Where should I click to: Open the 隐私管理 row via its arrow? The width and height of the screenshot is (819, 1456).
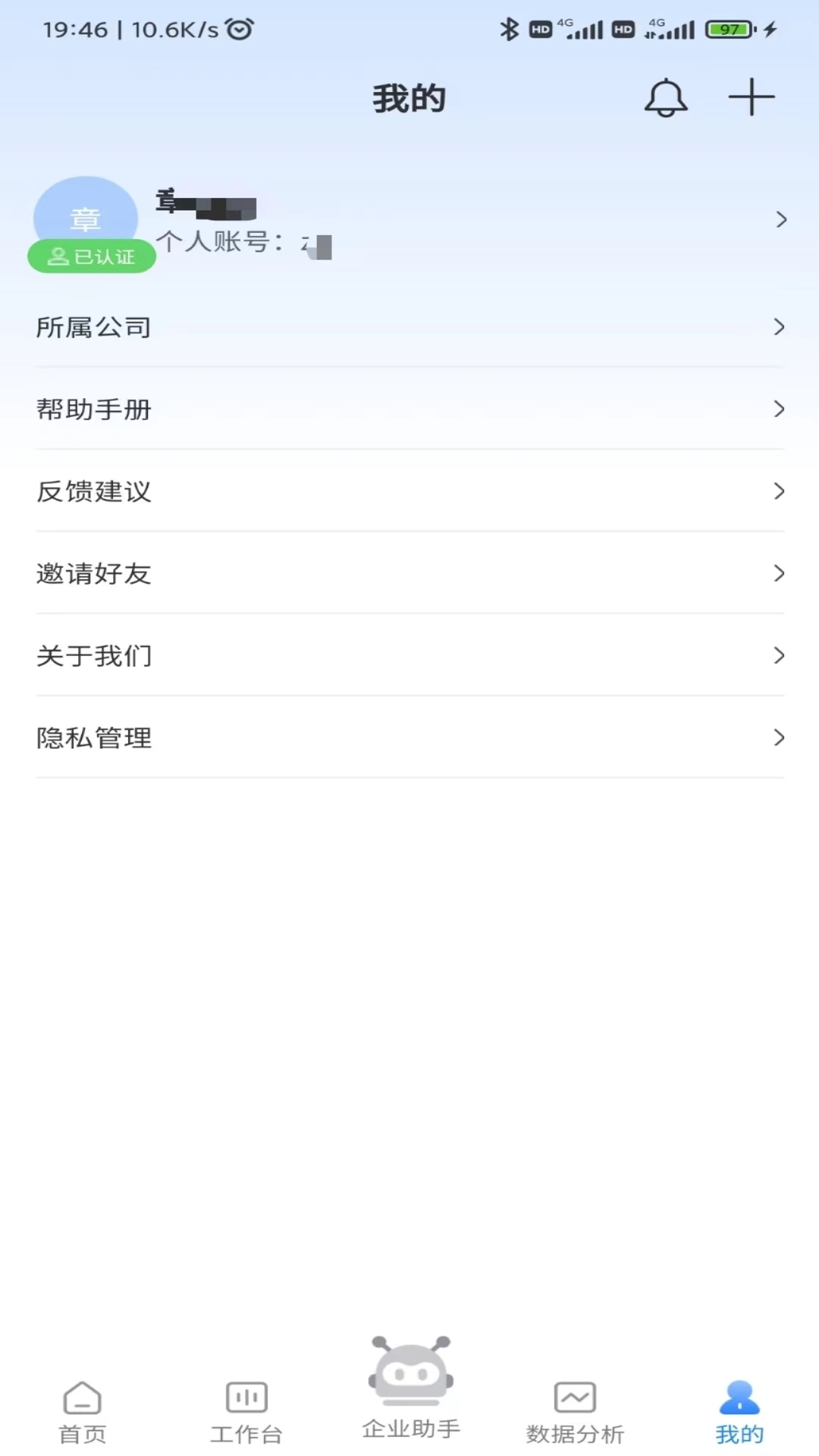[780, 738]
